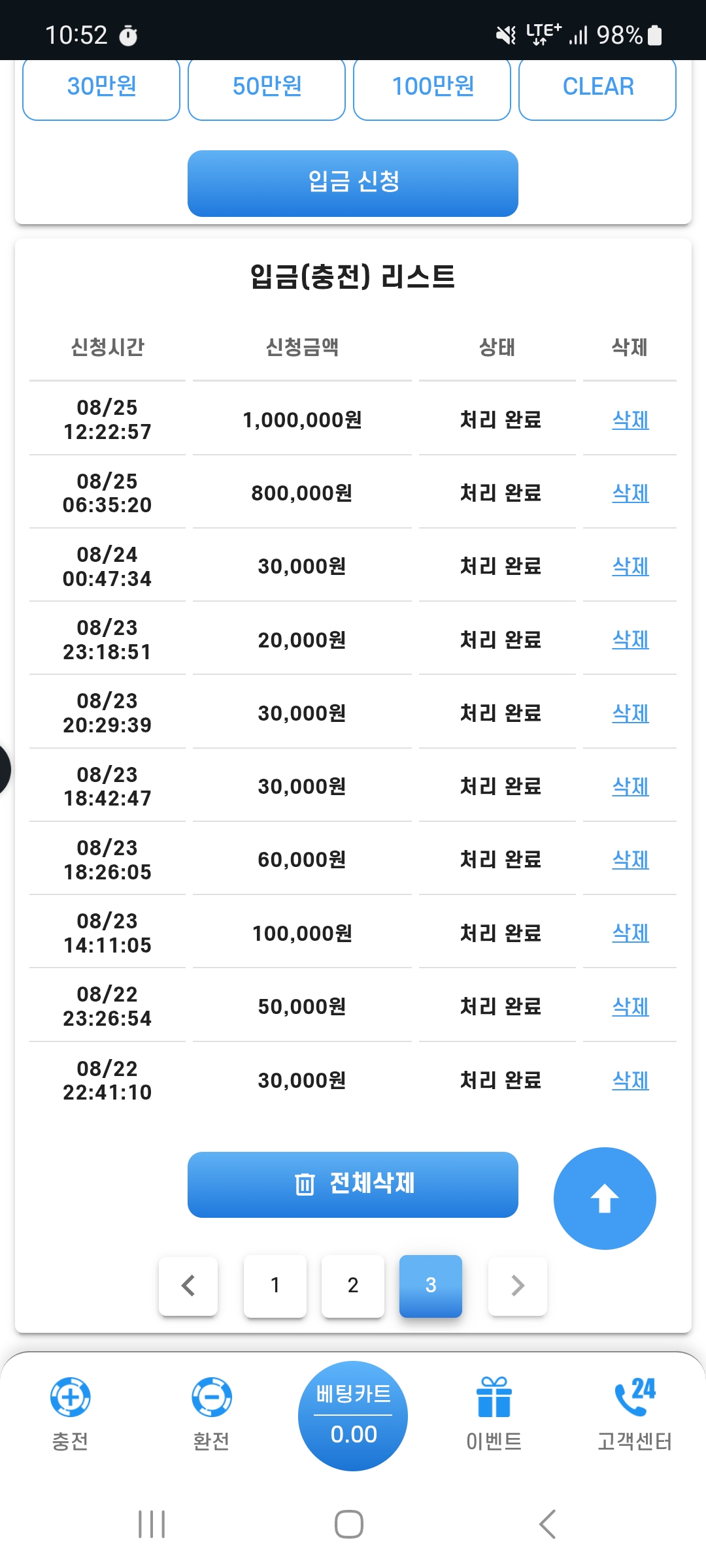Open the previous page arrow
The height and width of the screenshot is (1568, 706).
tap(188, 1285)
